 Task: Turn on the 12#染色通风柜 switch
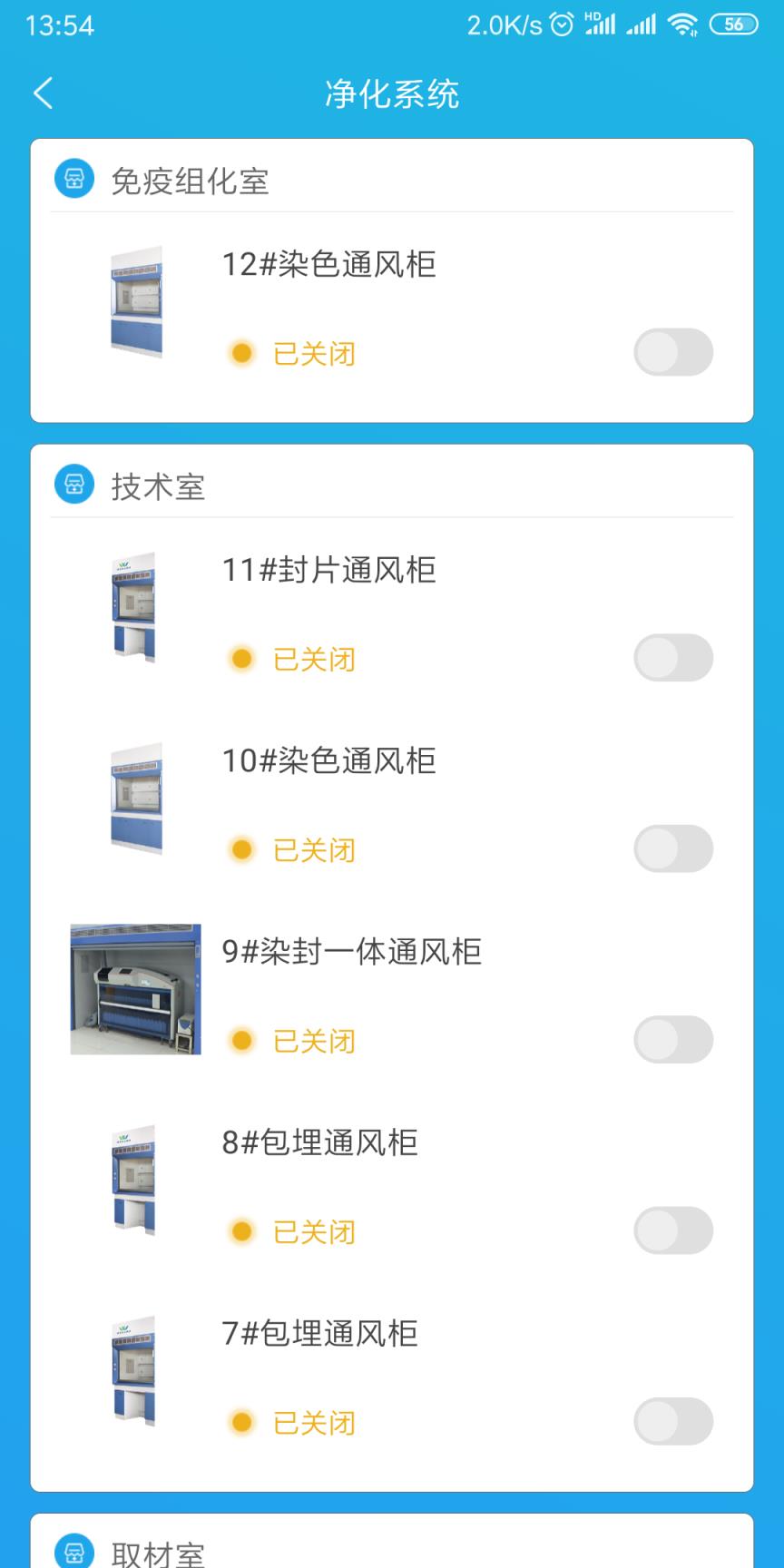pyautogui.click(x=671, y=353)
